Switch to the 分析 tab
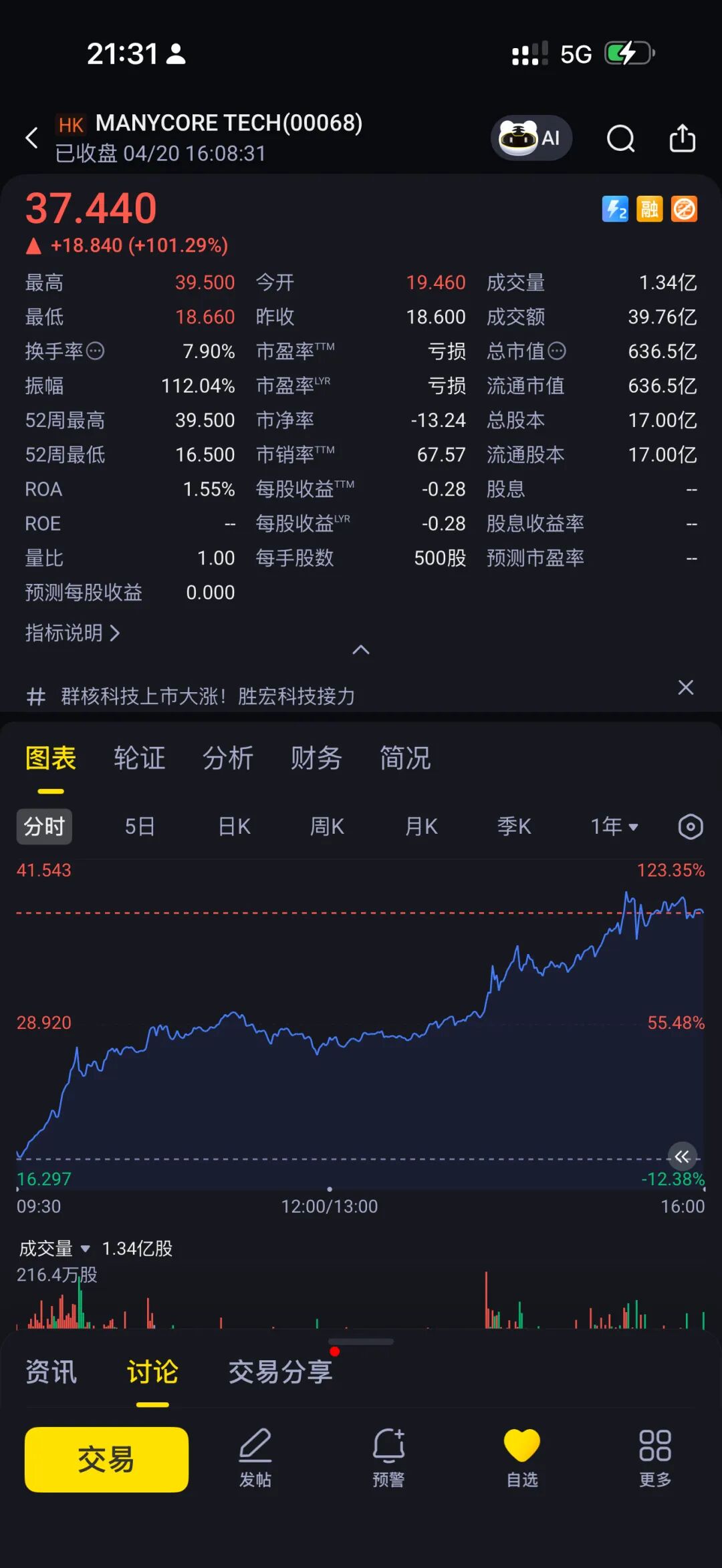The height and width of the screenshot is (1568, 722). (228, 758)
